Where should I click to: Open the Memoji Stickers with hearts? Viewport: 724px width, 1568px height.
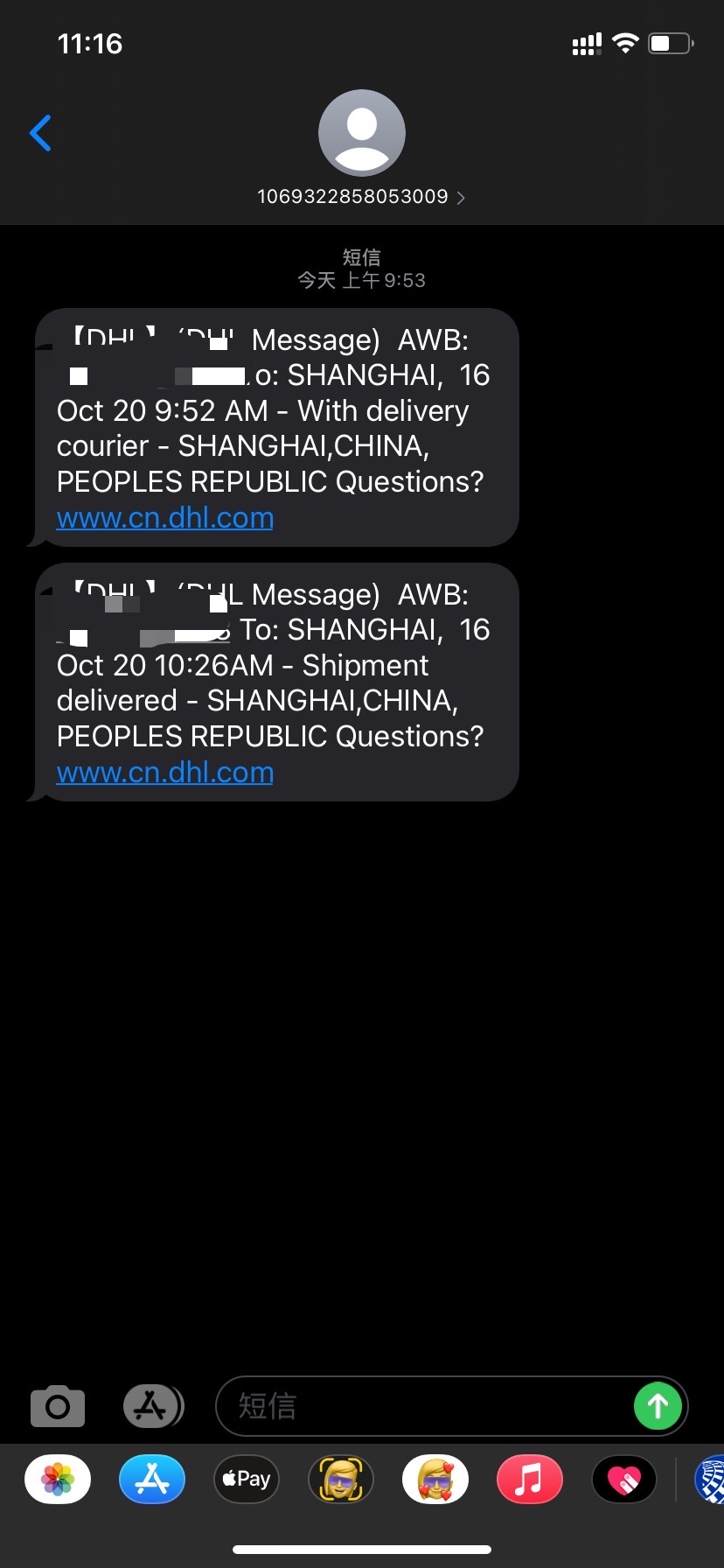(435, 1479)
